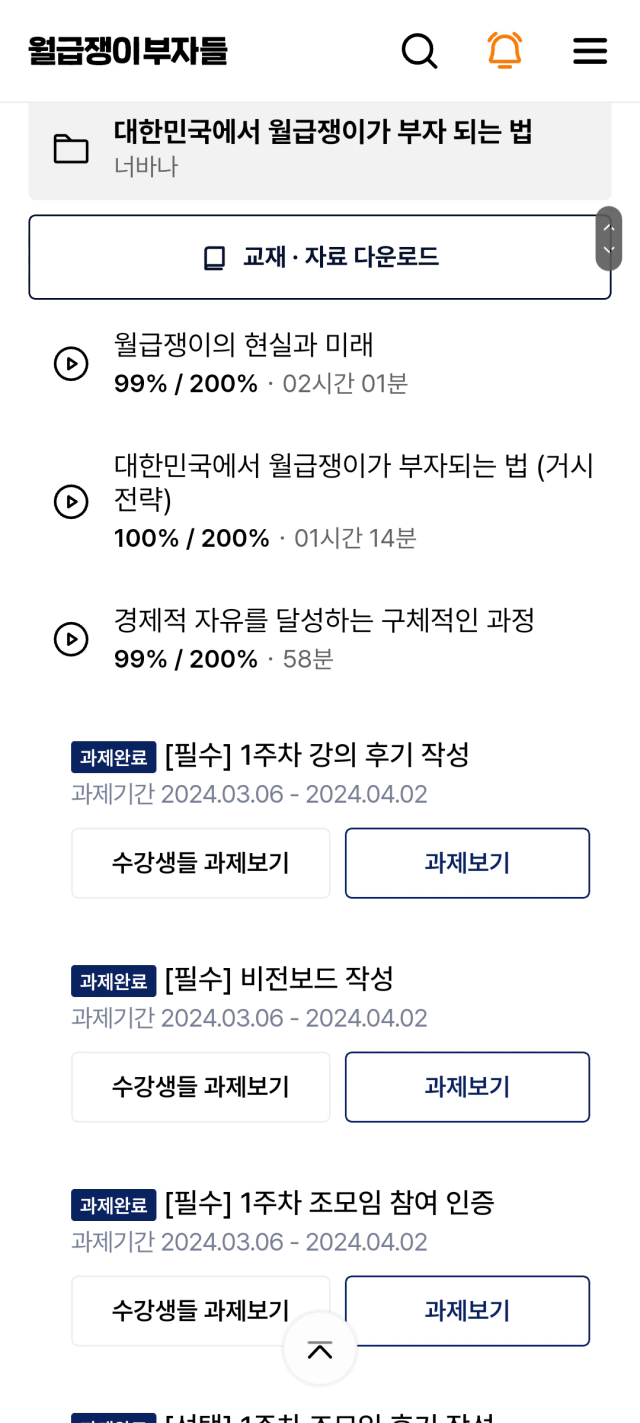Screen dimensions: 640x1423
Task: Tap the scroll-to-top arrow button
Action: pos(320,1349)
